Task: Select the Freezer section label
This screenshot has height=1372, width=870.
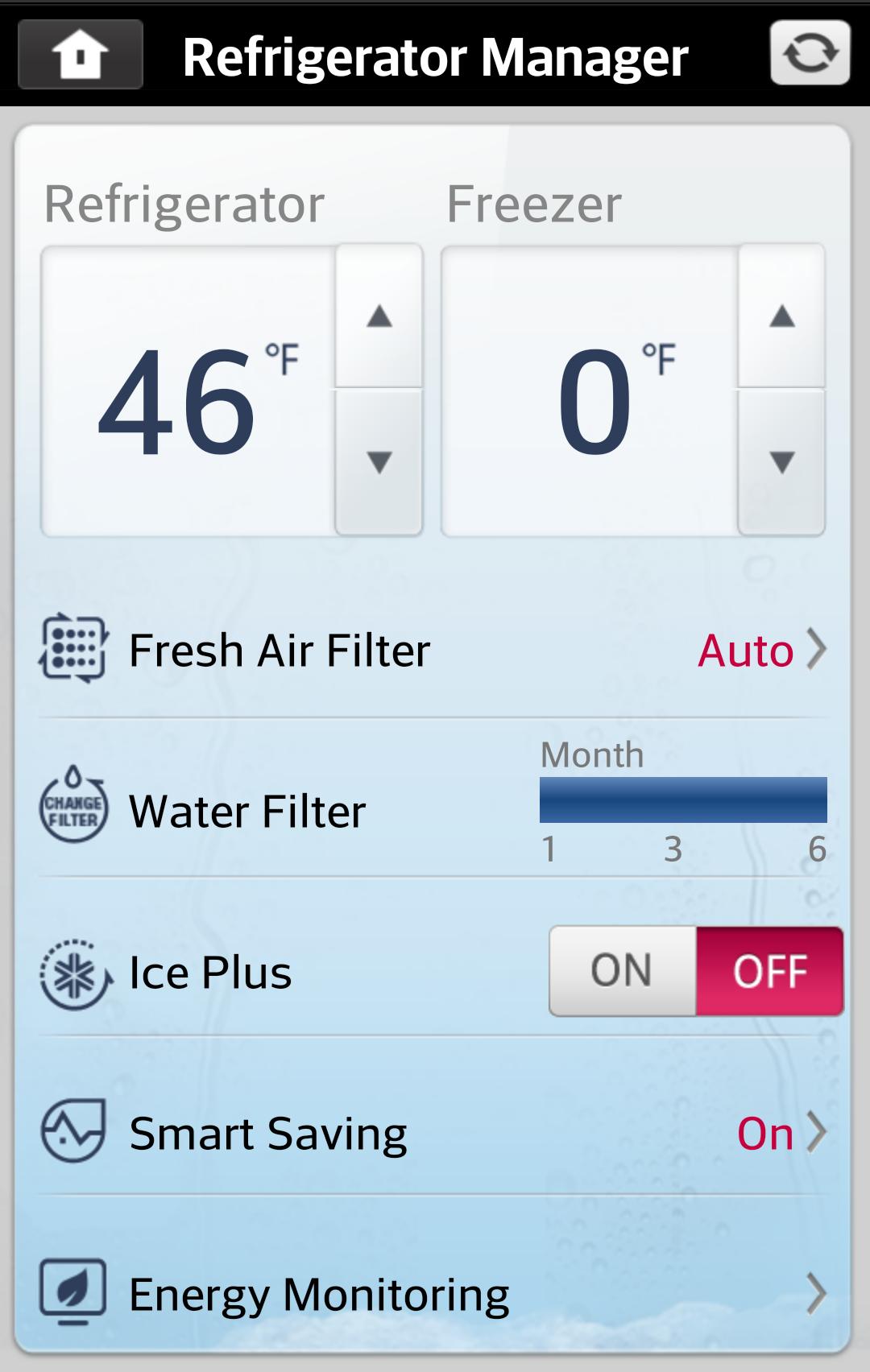Action: (536, 203)
